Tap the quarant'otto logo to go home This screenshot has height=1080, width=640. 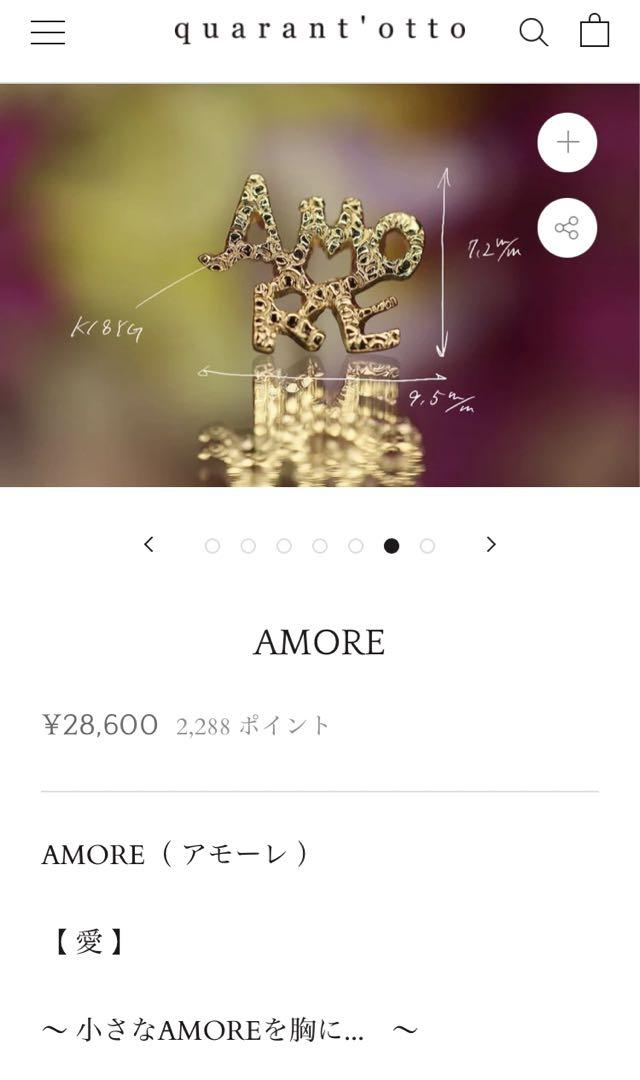pos(320,30)
